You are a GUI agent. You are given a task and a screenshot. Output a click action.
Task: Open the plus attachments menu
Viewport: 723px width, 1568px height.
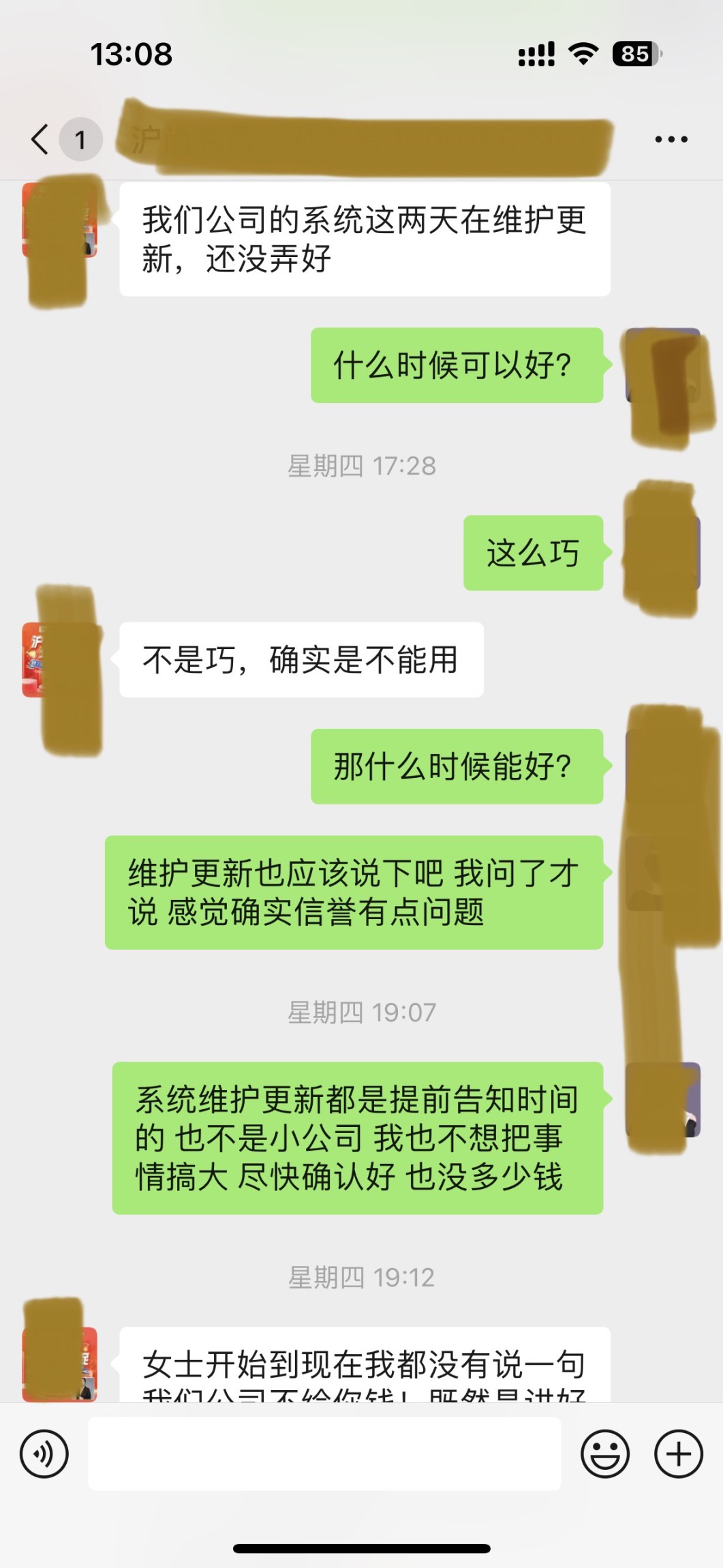point(678,1454)
